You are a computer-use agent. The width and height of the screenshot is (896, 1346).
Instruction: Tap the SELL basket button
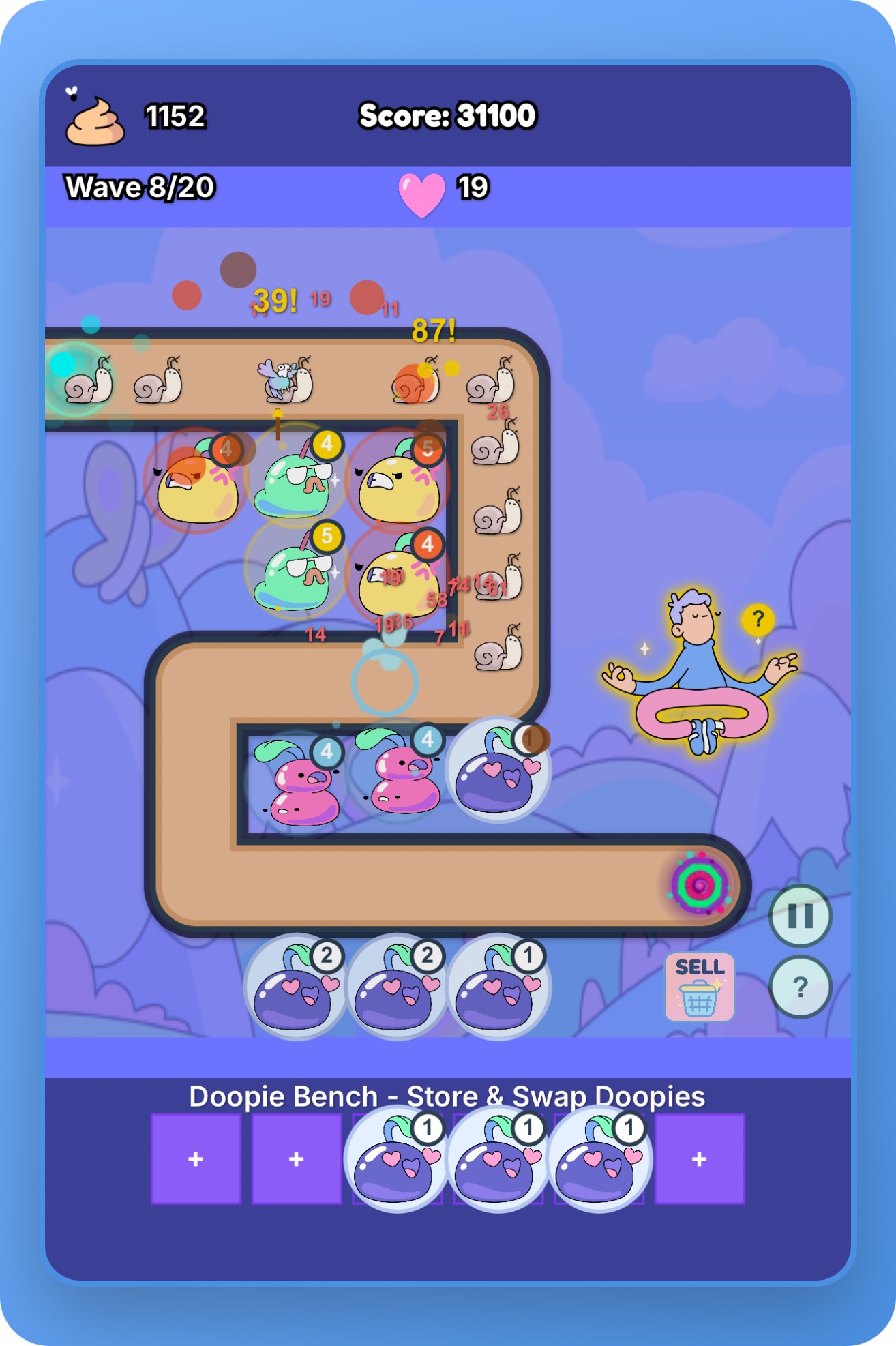point(700,987)
